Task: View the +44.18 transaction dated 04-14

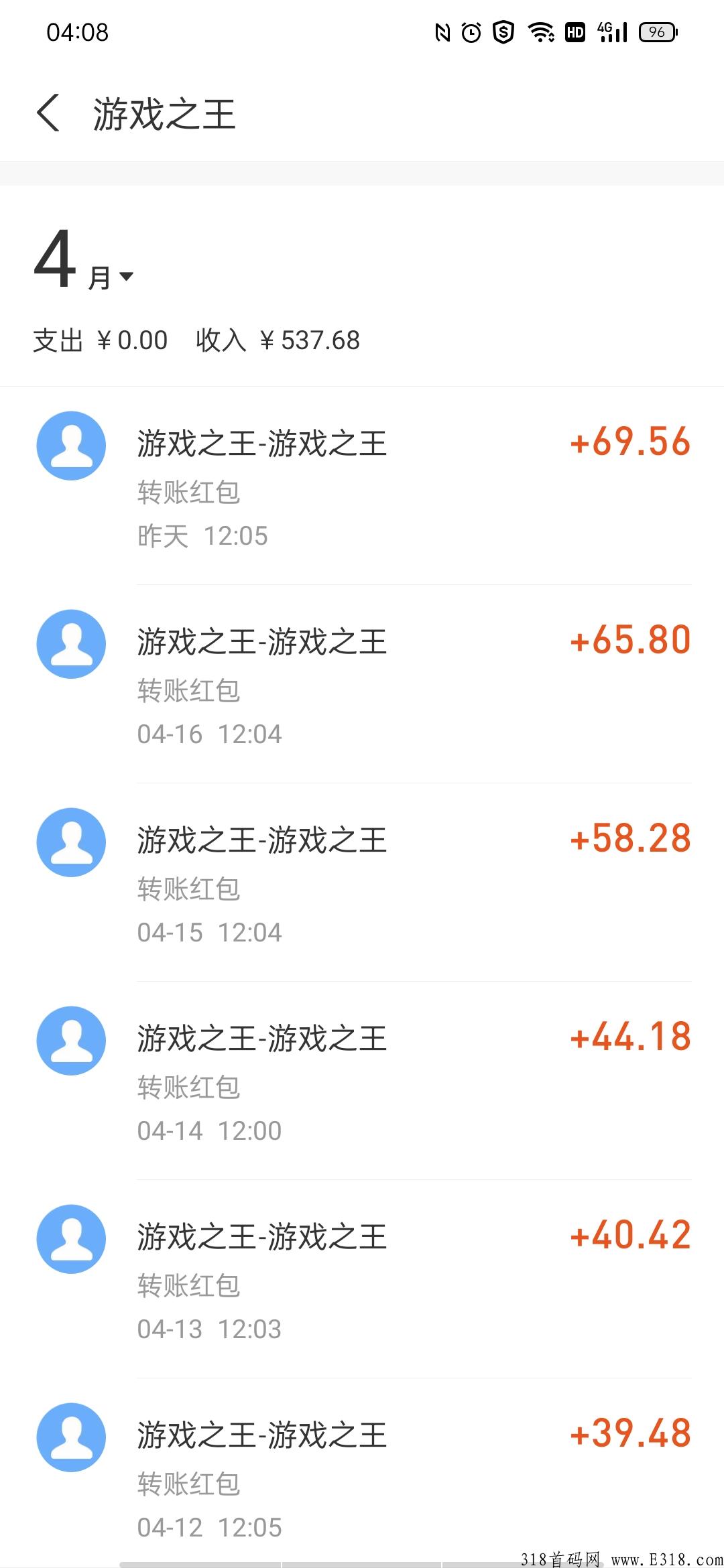Action: pyautogui.click(x=362, y=1081)
